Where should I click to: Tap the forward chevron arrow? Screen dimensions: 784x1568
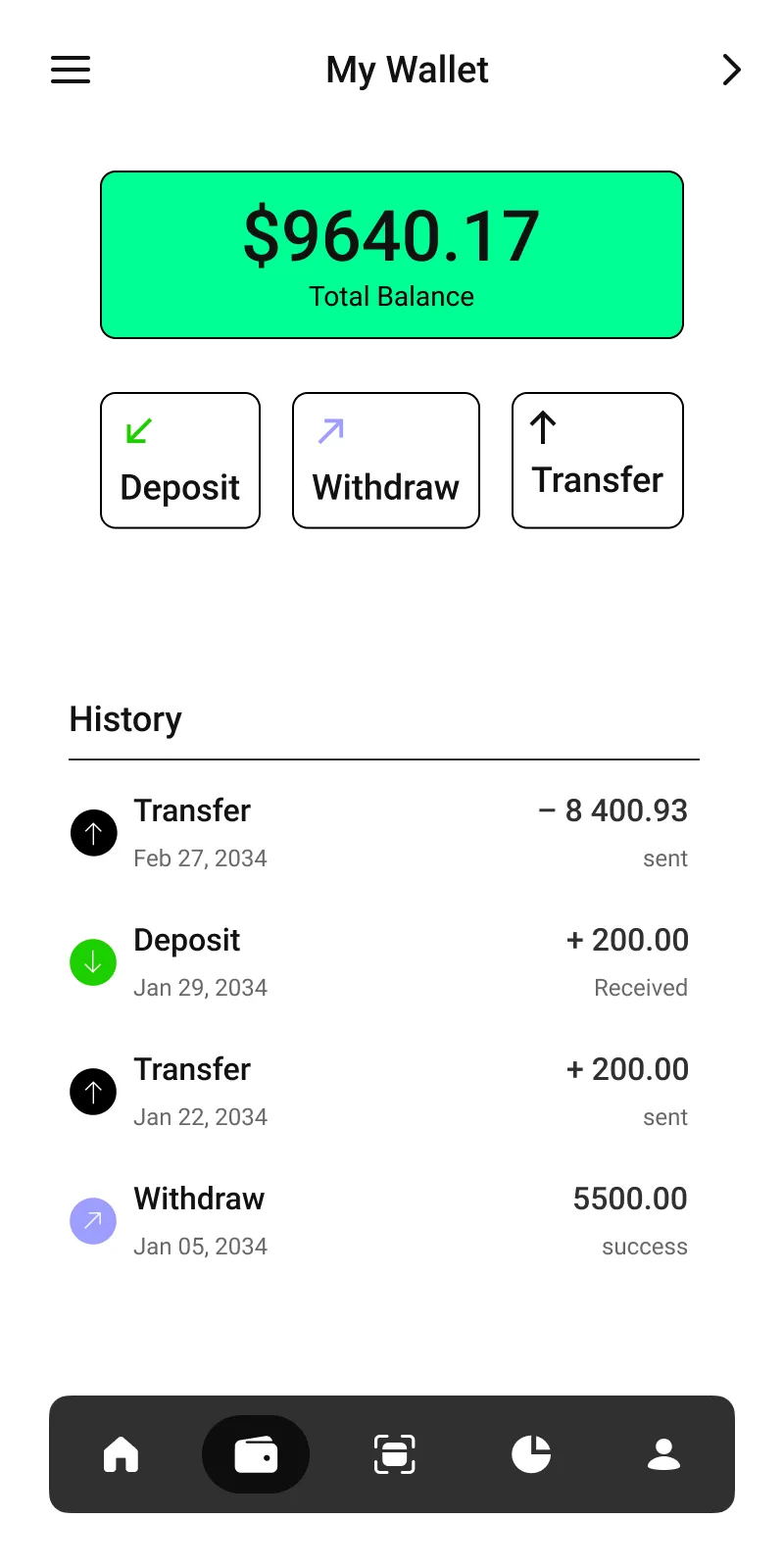point(731,70)
